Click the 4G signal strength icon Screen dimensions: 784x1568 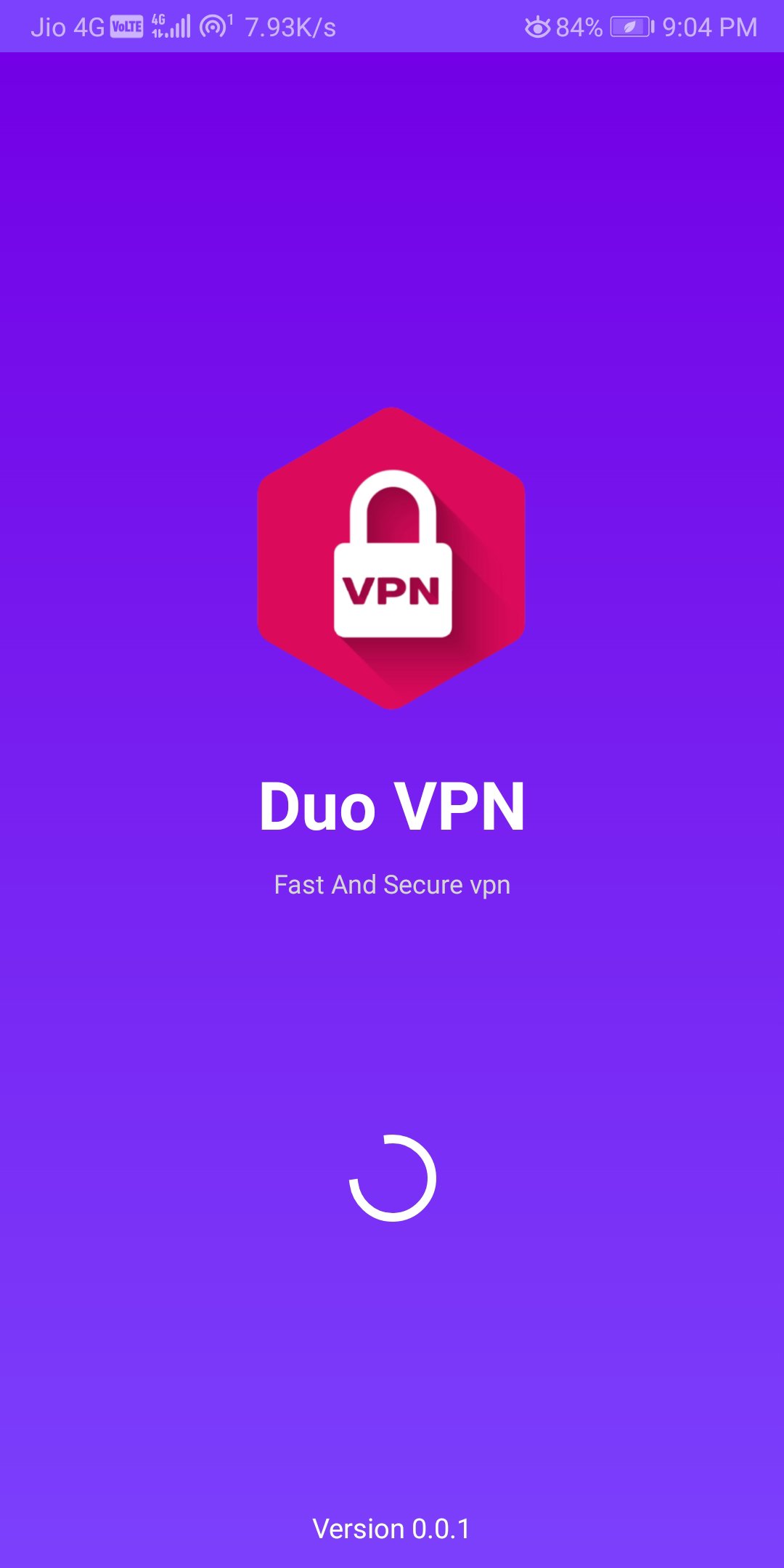[x=171, y=26]
